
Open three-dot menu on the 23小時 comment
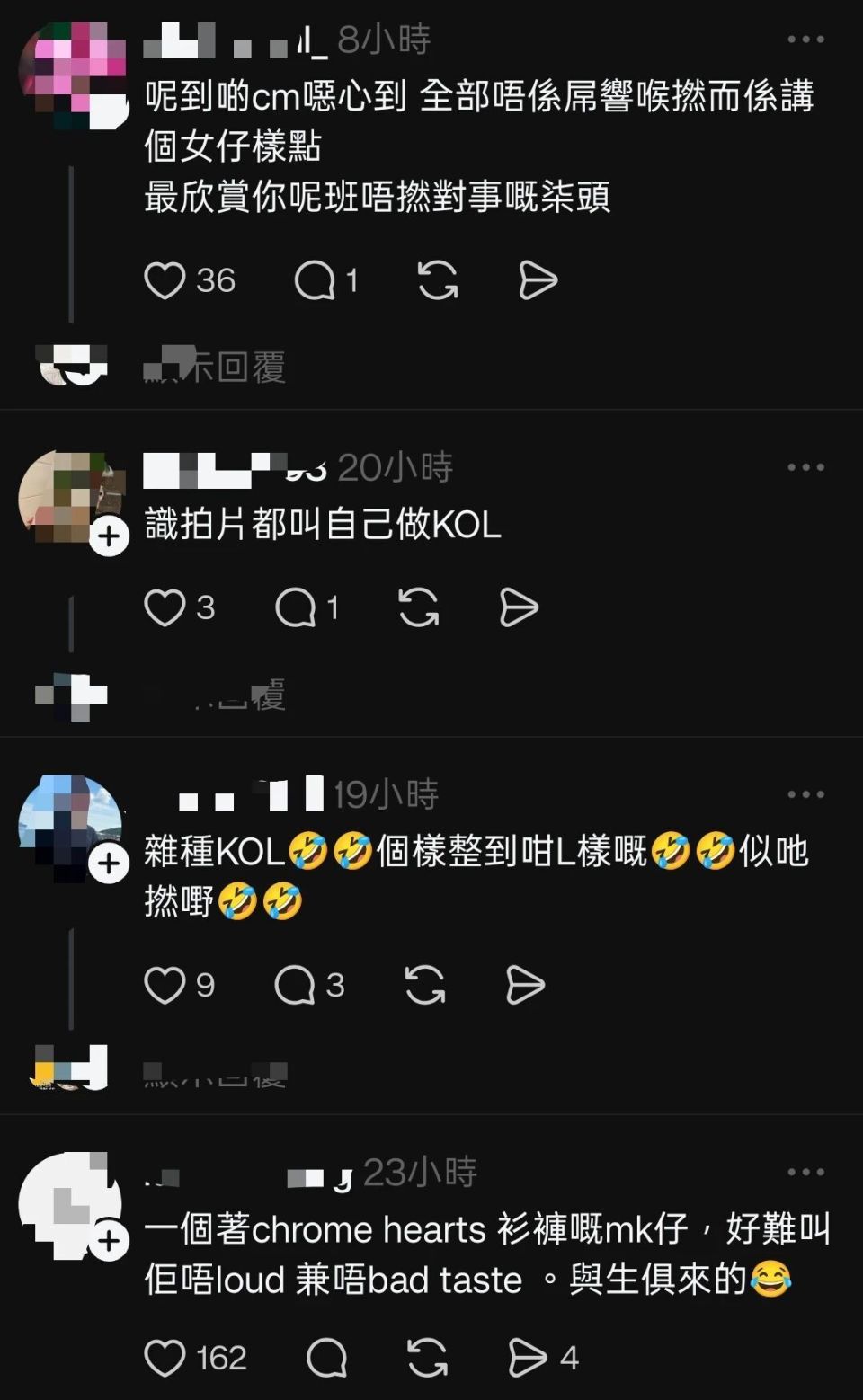pyautogui.click(x=804, y=1171)
